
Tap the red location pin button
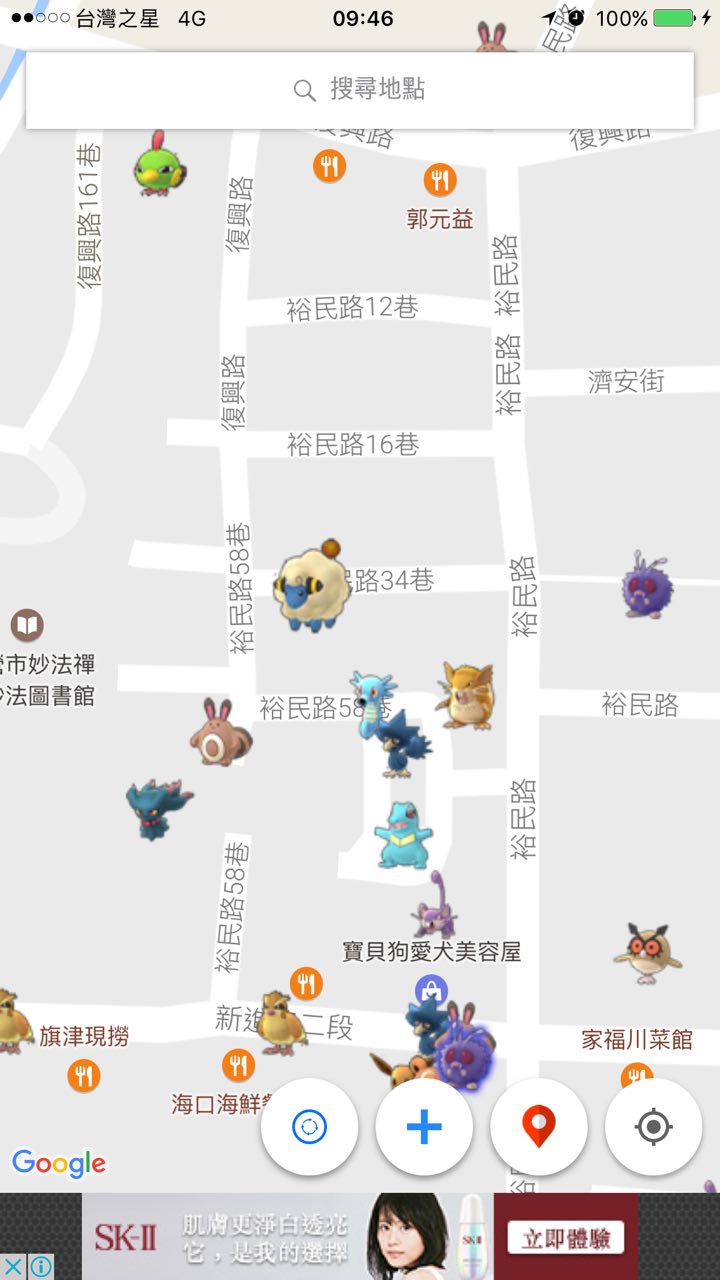(539, 1127)
